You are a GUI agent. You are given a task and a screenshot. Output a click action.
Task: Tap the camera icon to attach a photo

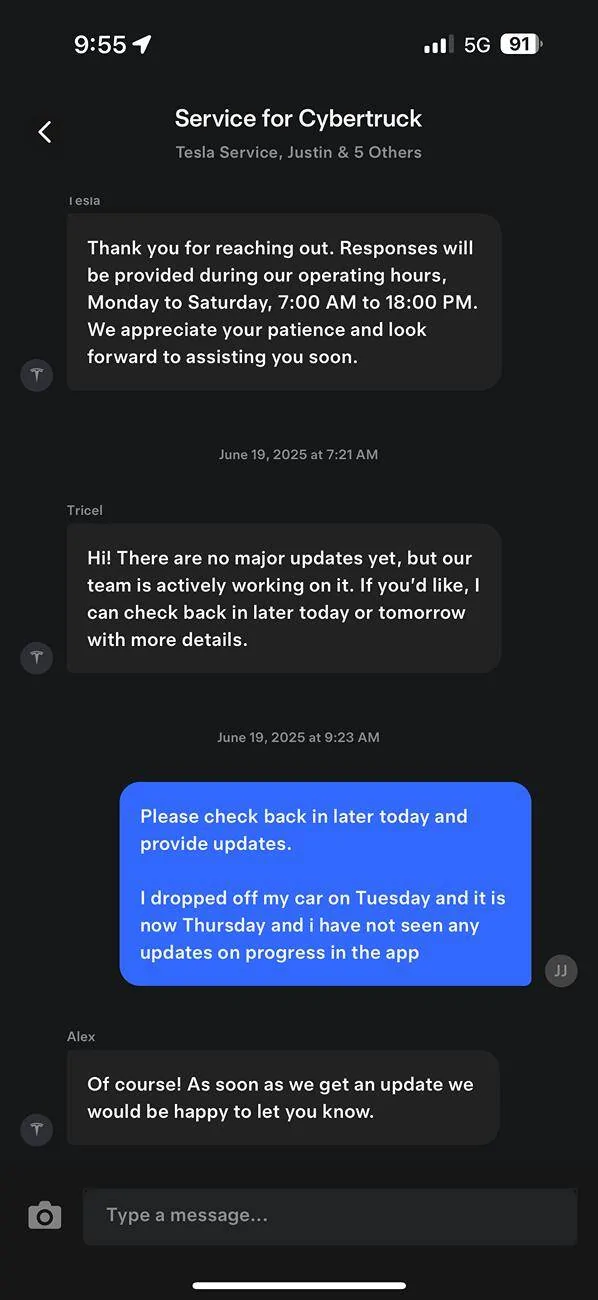[44, 1216]
